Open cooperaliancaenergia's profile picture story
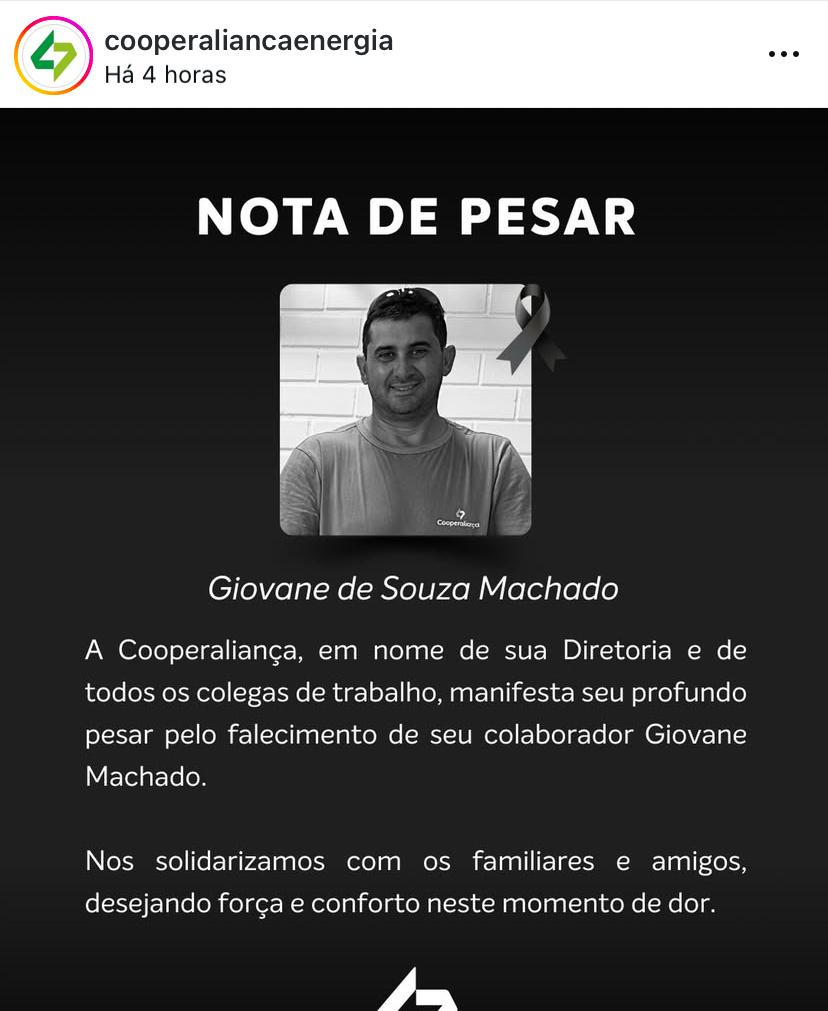 pyautogui.click(x=53, y=56)
